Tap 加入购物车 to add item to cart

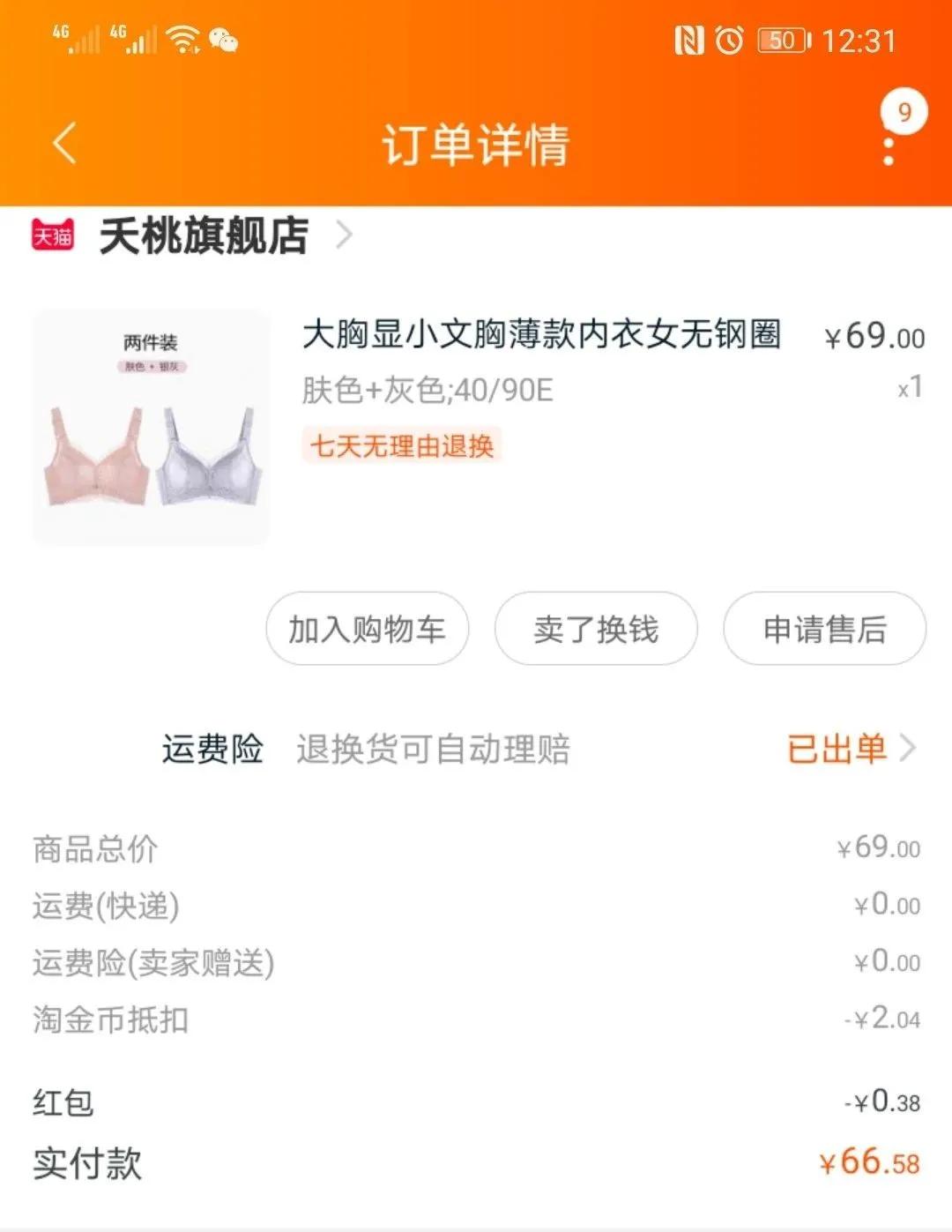(x=366, y=629)
